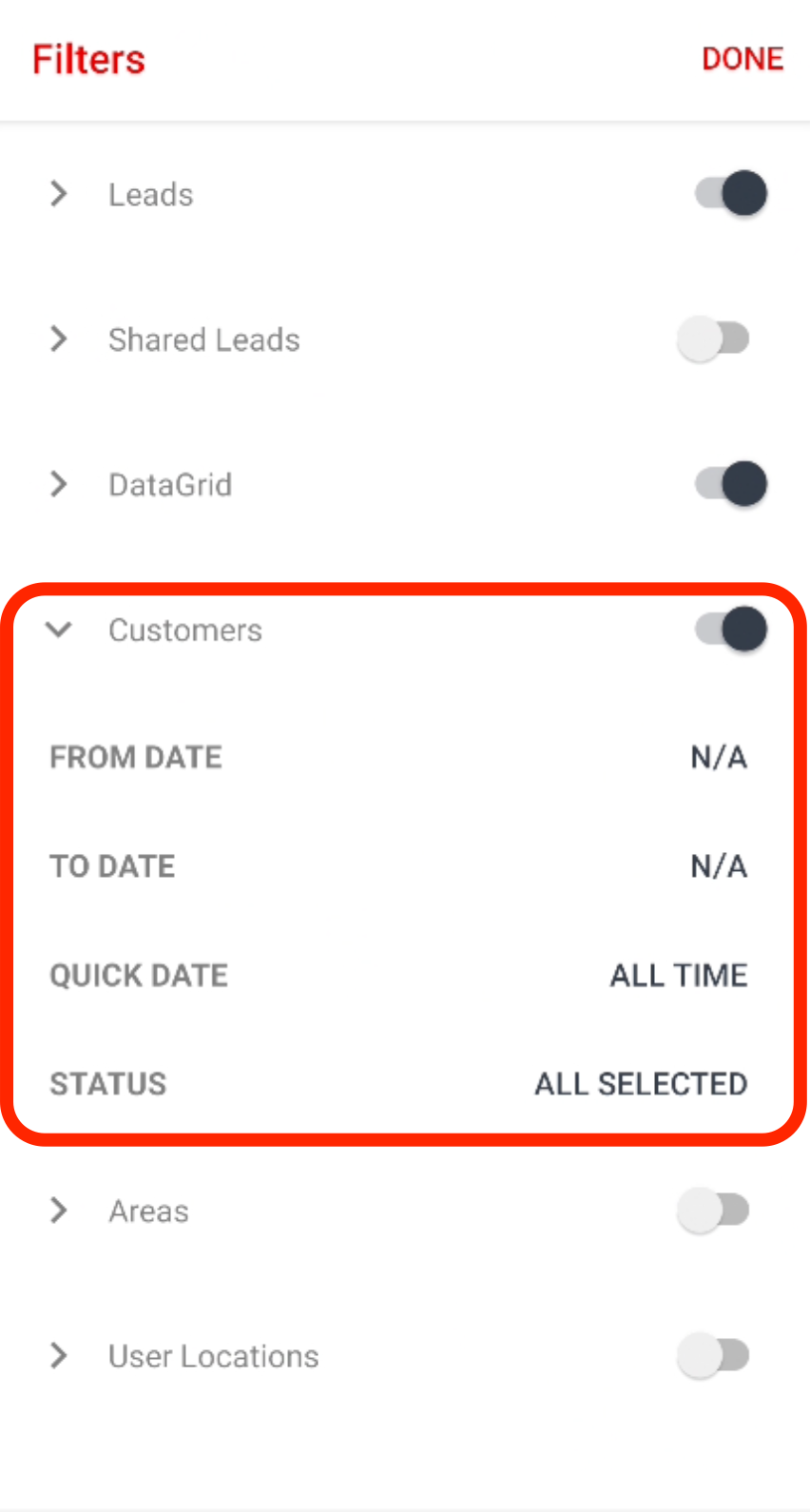The image size is (810, 1512).
Task: Open the STATUS selection
Action: pos(398,1083)
